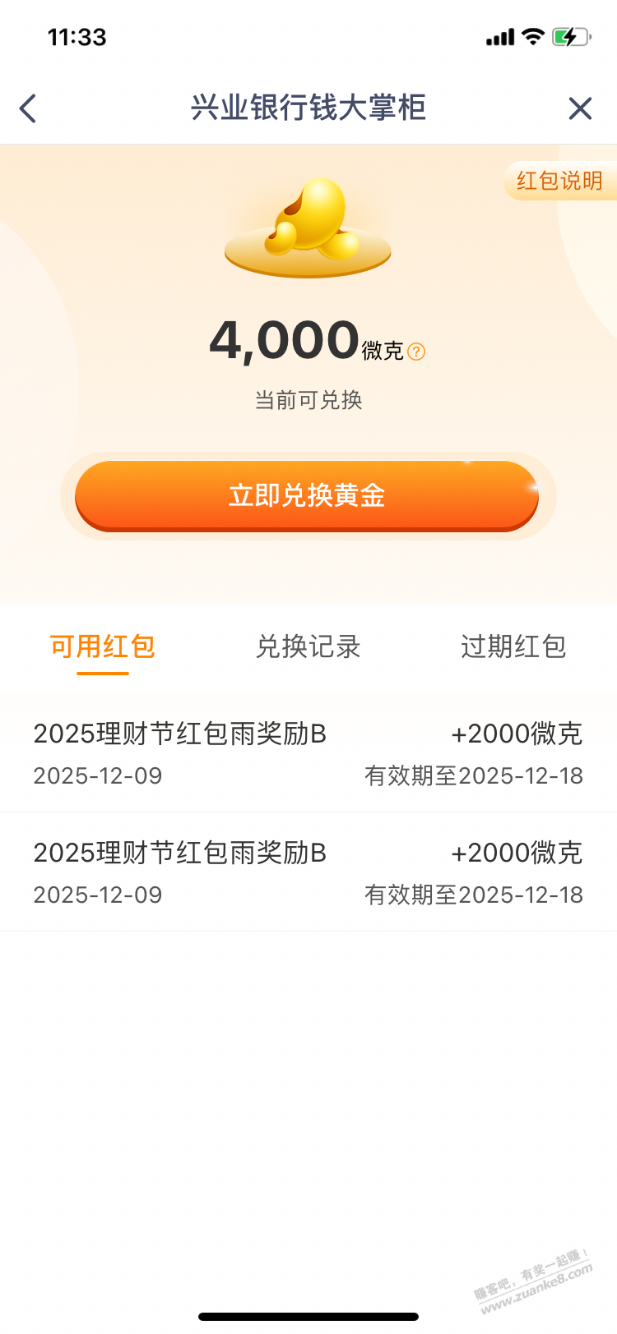Go back using the header arrow
This screenshot has width=617, height=1334.
(x=28, y=108)
